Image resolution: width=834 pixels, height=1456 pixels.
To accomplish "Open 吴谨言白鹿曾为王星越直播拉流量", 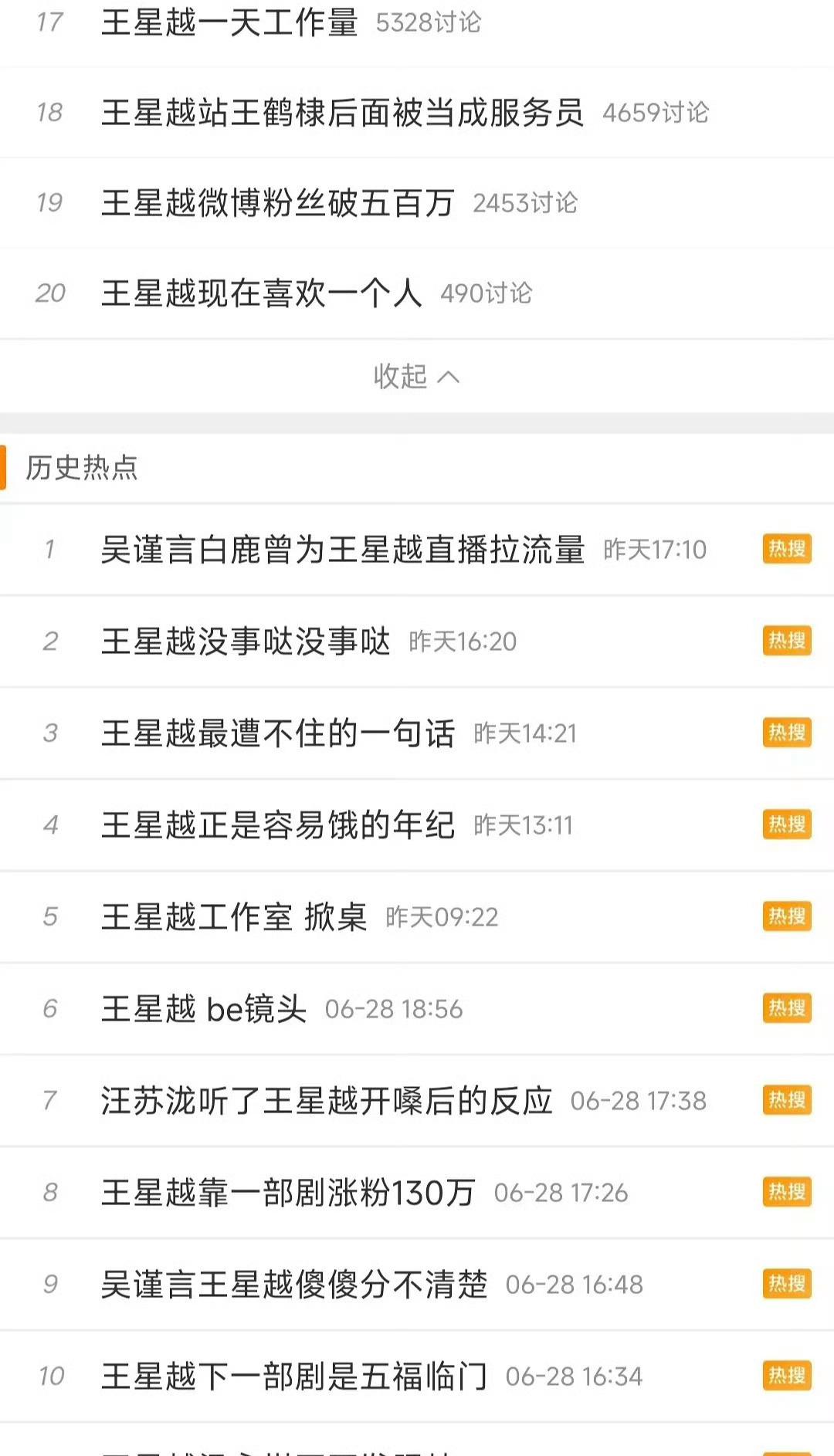I will tap(342, 550).
